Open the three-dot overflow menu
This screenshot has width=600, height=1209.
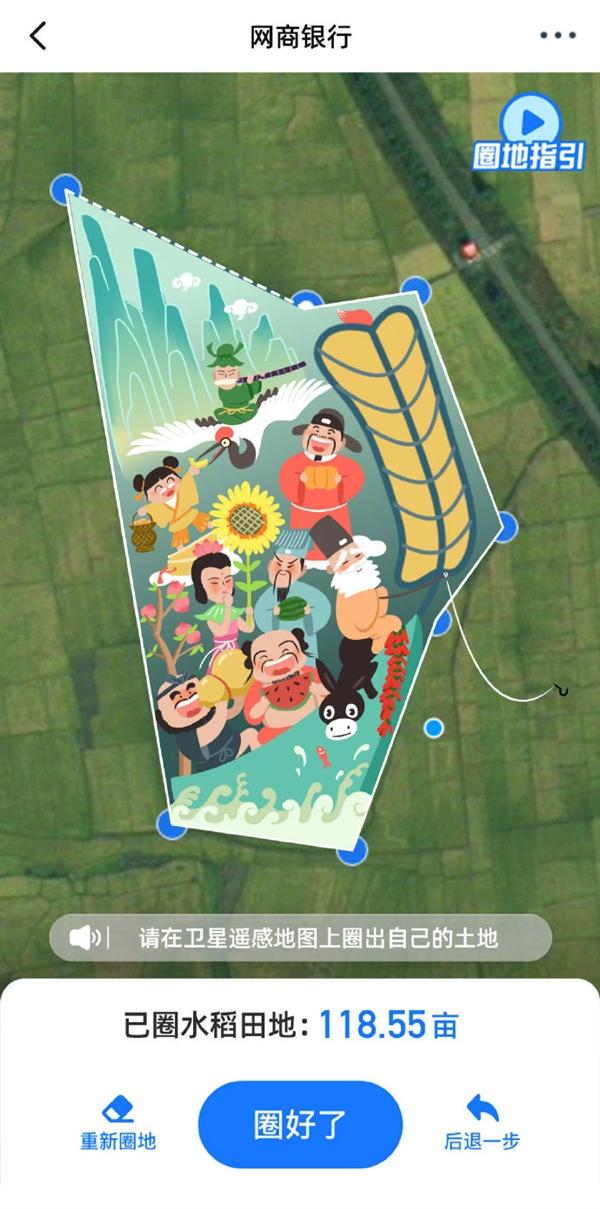557,36
